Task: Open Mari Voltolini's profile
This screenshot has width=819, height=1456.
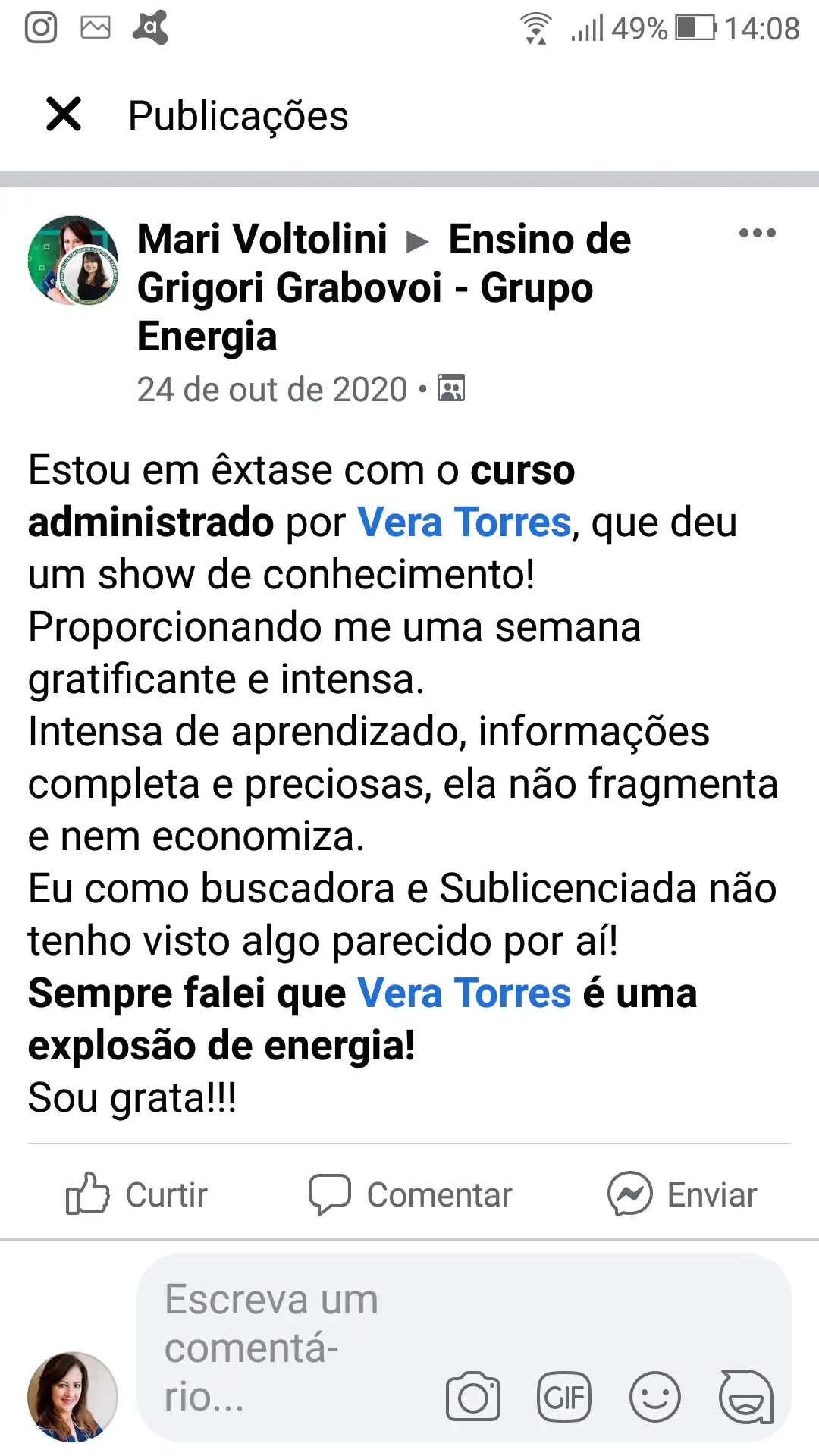Action: coord(262,240)
